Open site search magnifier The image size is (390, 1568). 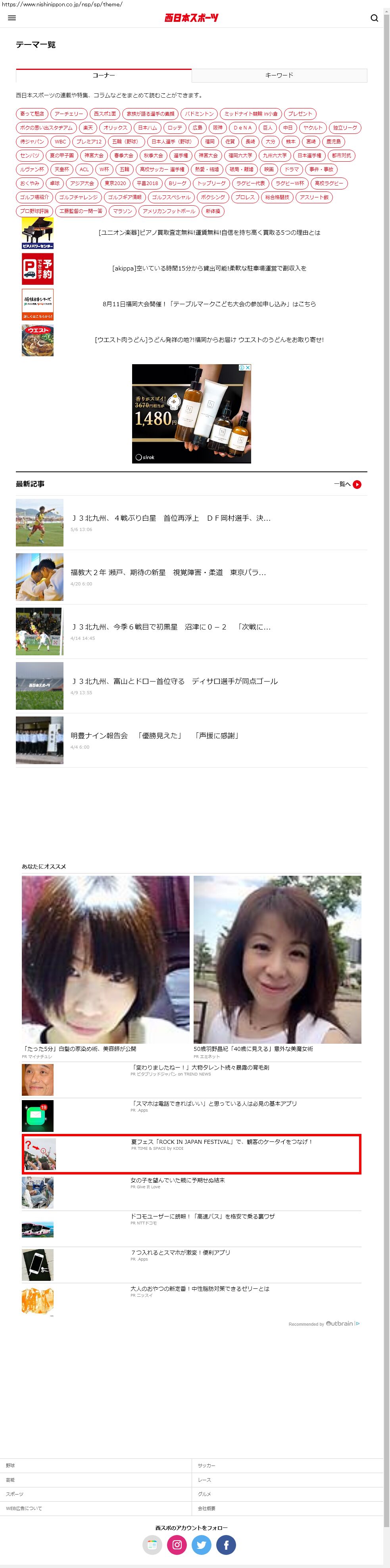click(374, 17)
